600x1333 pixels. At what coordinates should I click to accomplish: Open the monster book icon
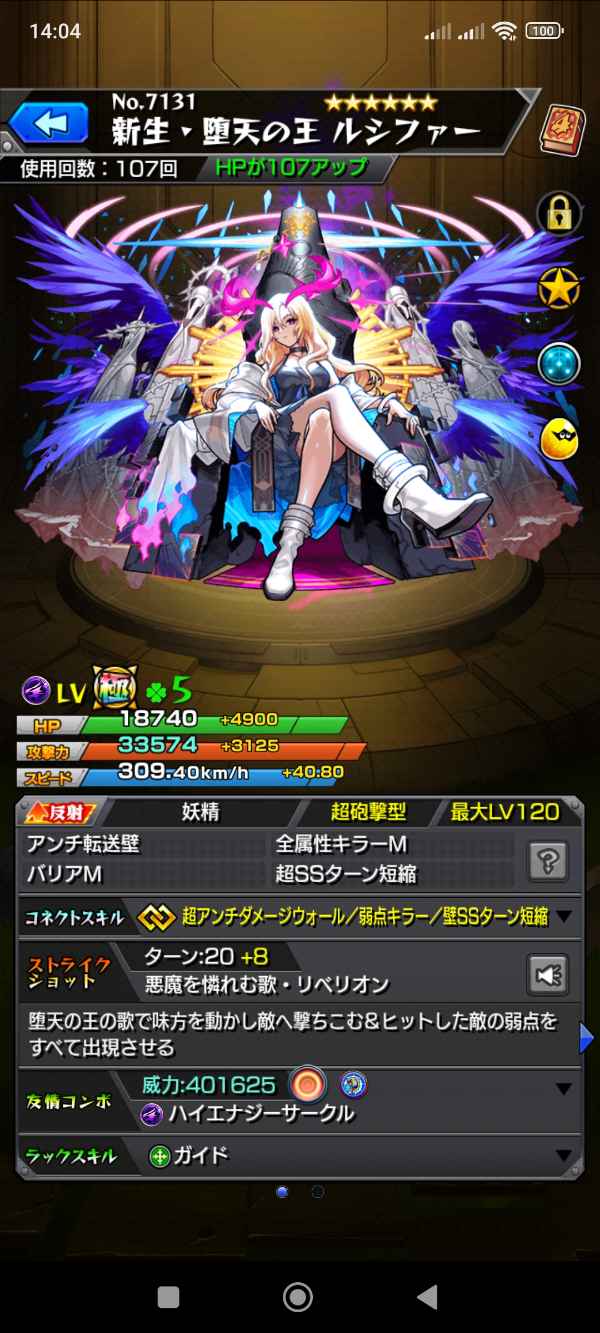[560, 129]
